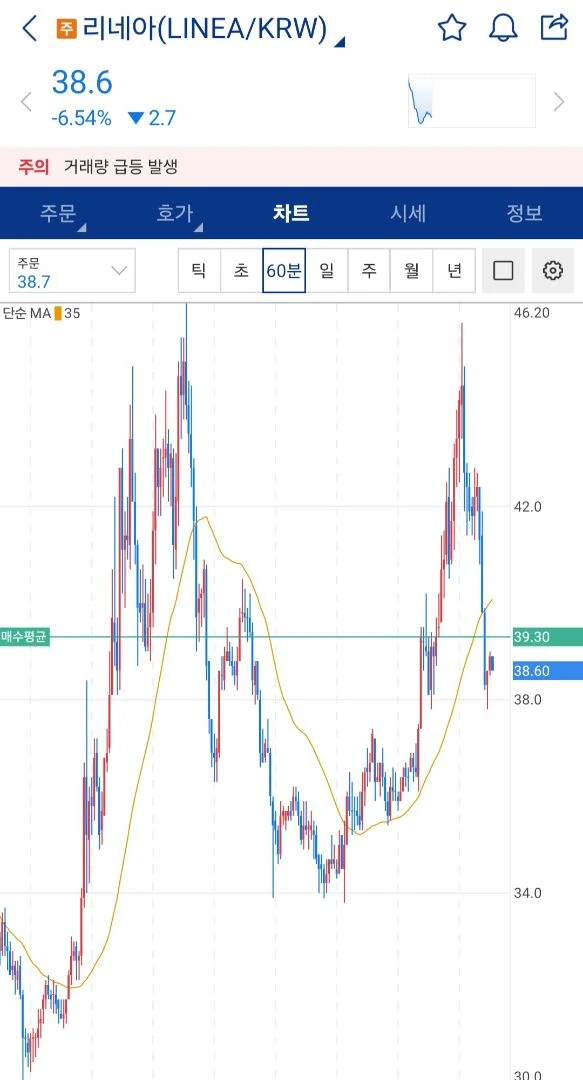Share this chart screen
583x1080 pixels.
(554, 28)
